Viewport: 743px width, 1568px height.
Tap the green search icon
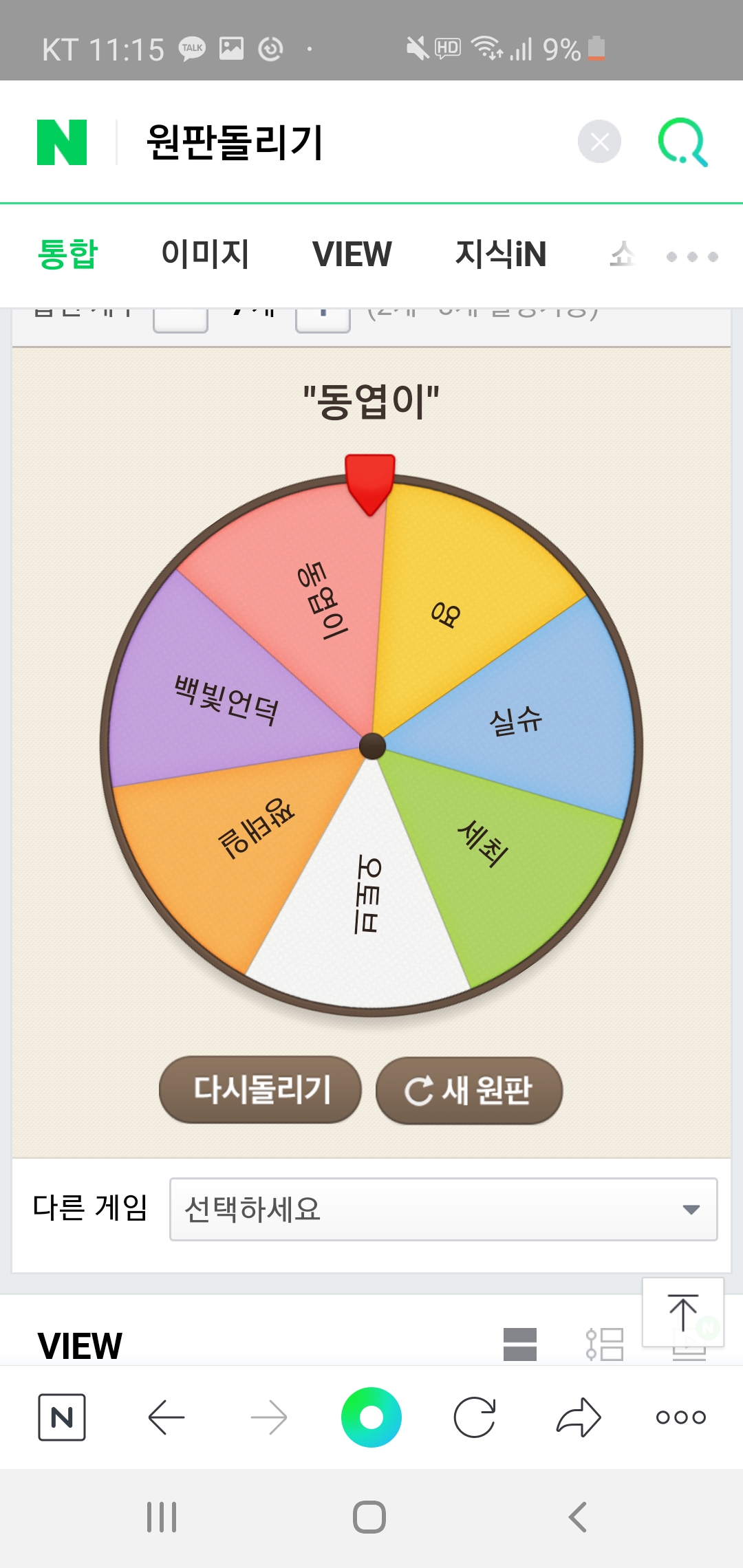tap(682, 142)
